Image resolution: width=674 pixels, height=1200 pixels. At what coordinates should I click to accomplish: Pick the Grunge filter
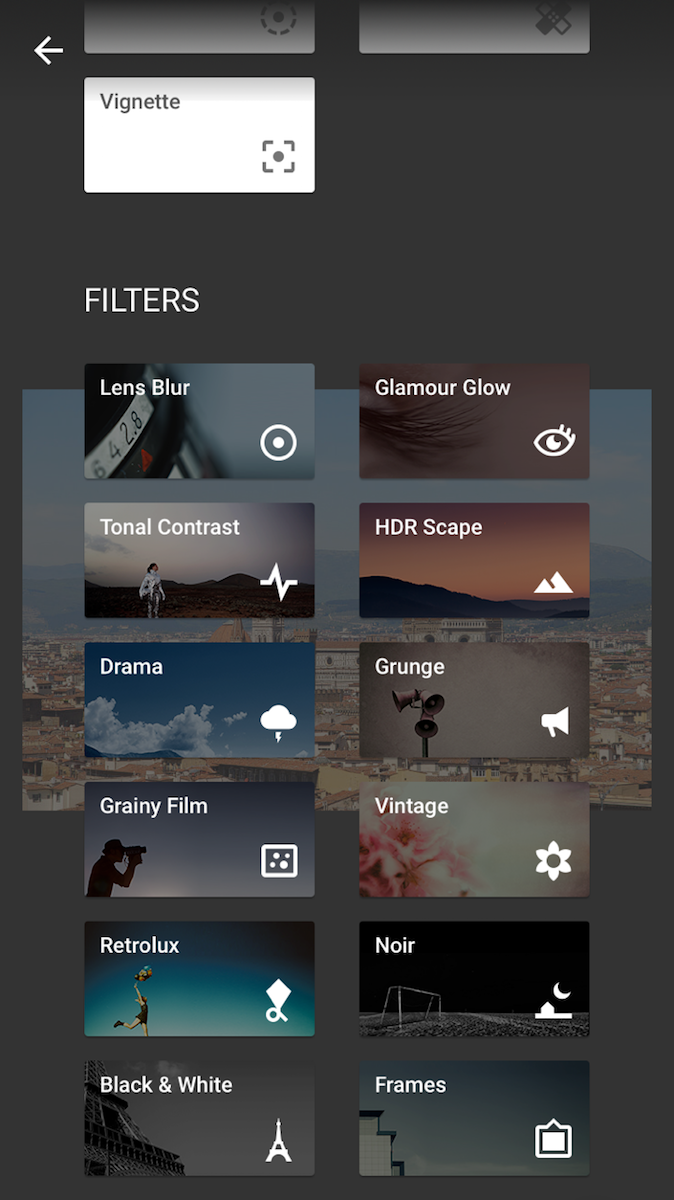click(474, 700)
